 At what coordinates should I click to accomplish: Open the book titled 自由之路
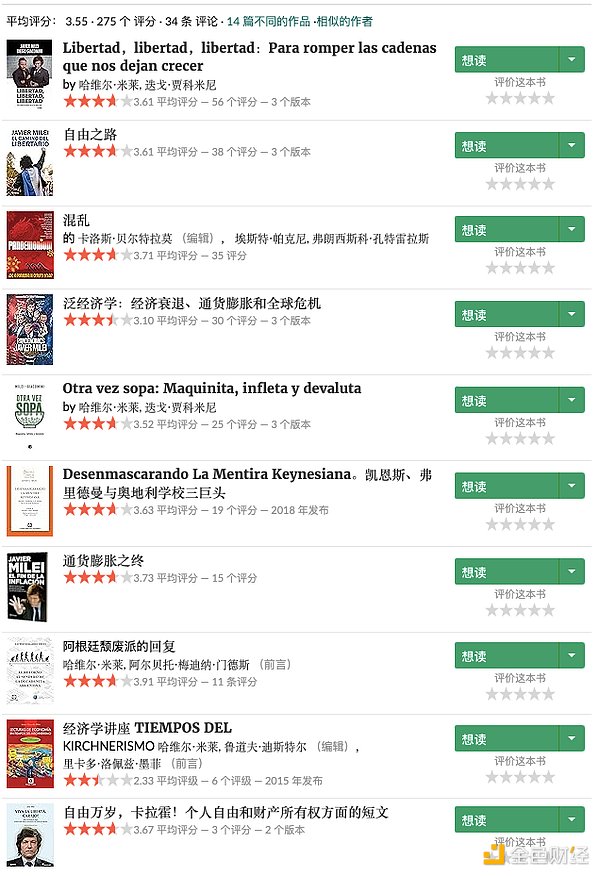(x=91, y=132)
